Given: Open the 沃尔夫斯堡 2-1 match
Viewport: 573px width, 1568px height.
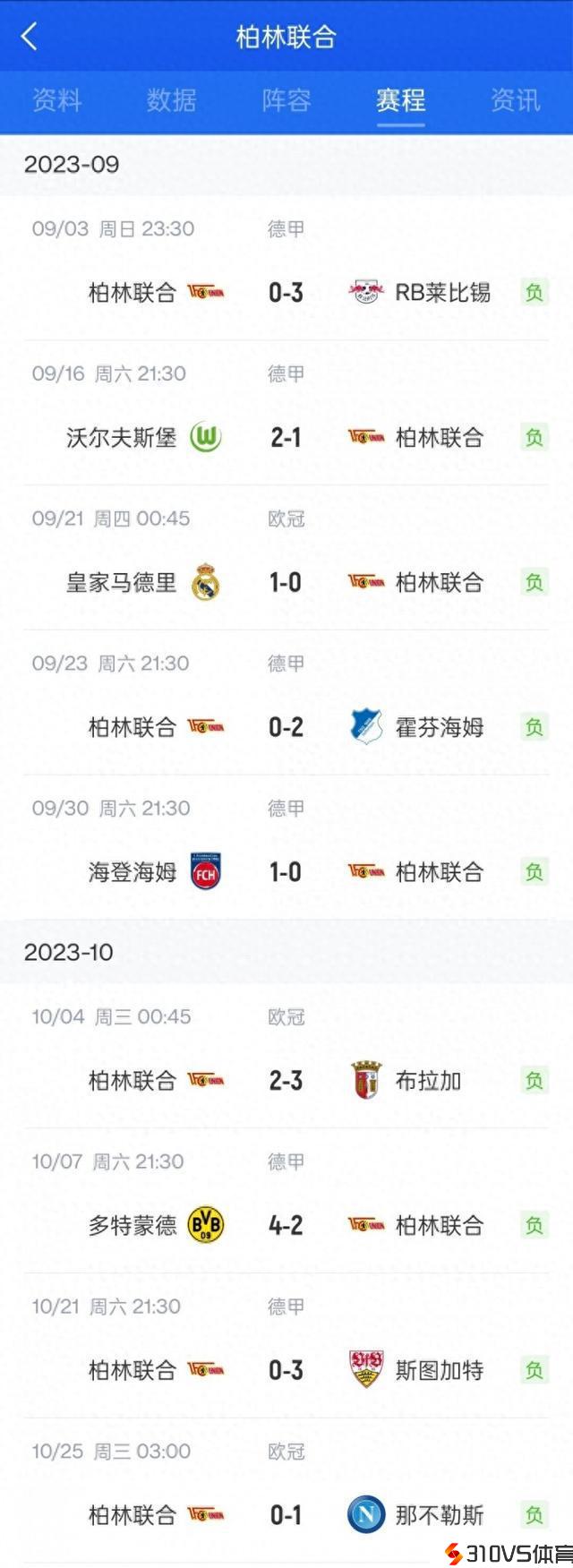Looking at the screenshot, I should pyautogui.click(x=286, y=437).
